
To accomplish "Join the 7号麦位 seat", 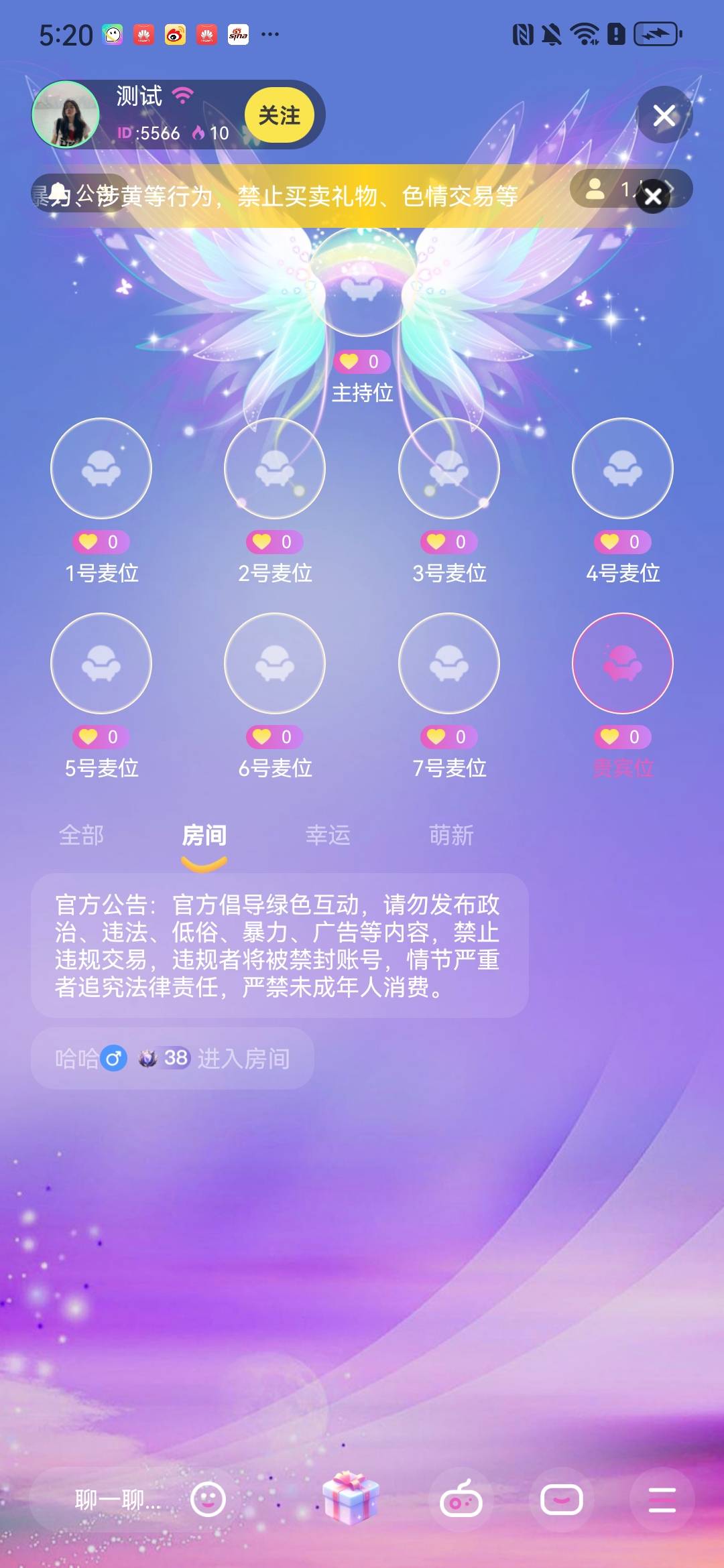I will coord(448,663).
